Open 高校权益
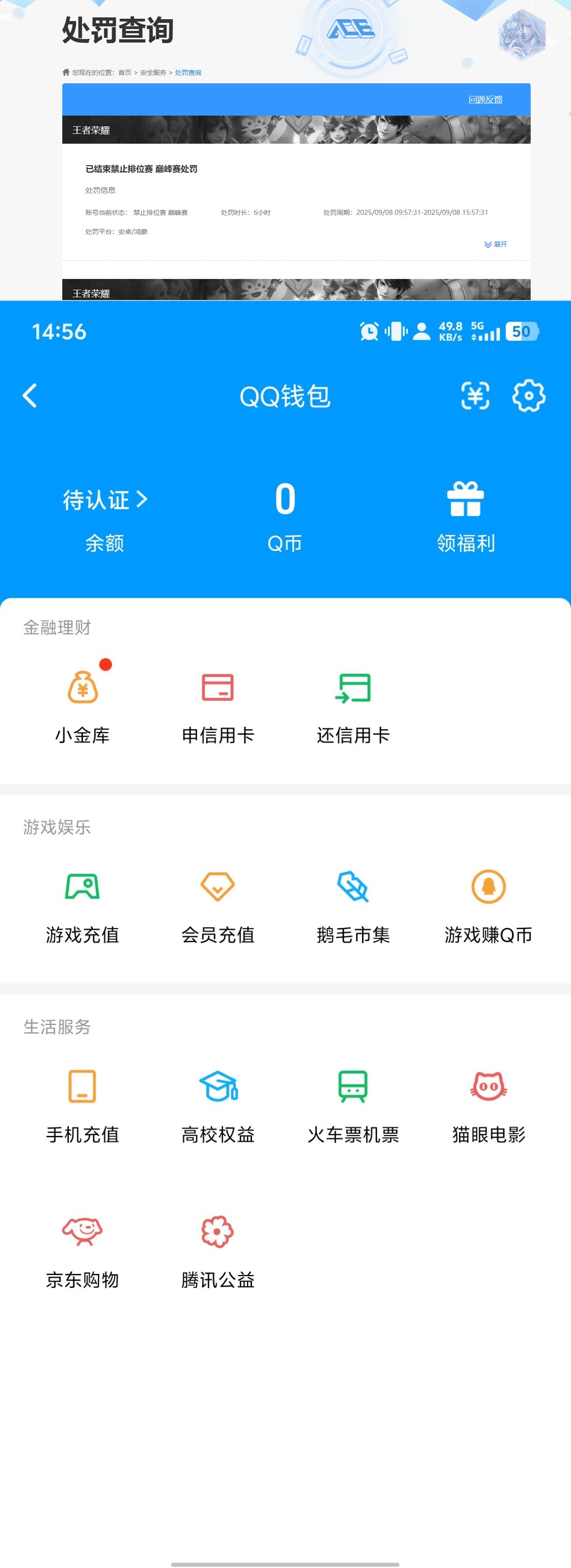This screenshot has height=1568, width=571. pyautogui.click(x=217, y=1106)
